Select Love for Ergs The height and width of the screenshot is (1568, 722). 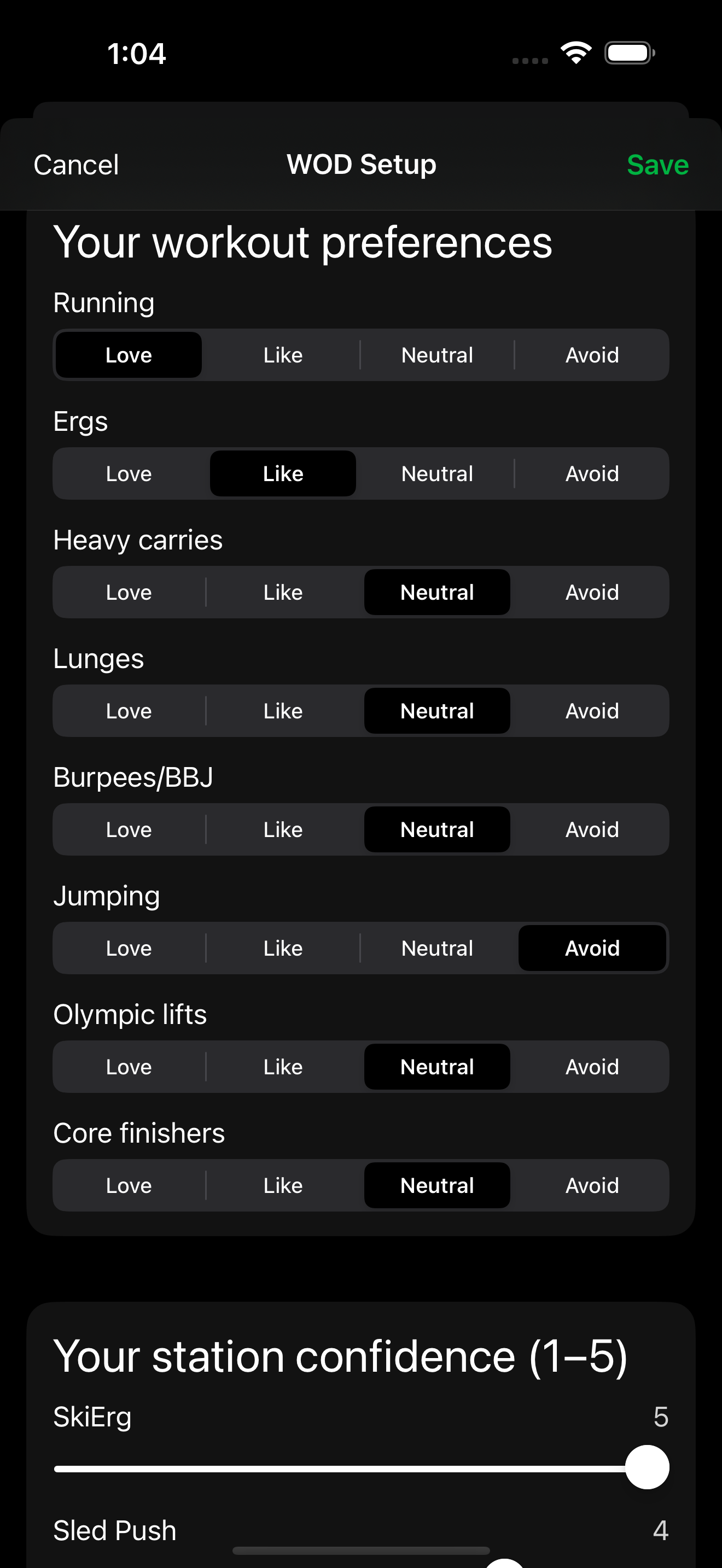point(129,473)
